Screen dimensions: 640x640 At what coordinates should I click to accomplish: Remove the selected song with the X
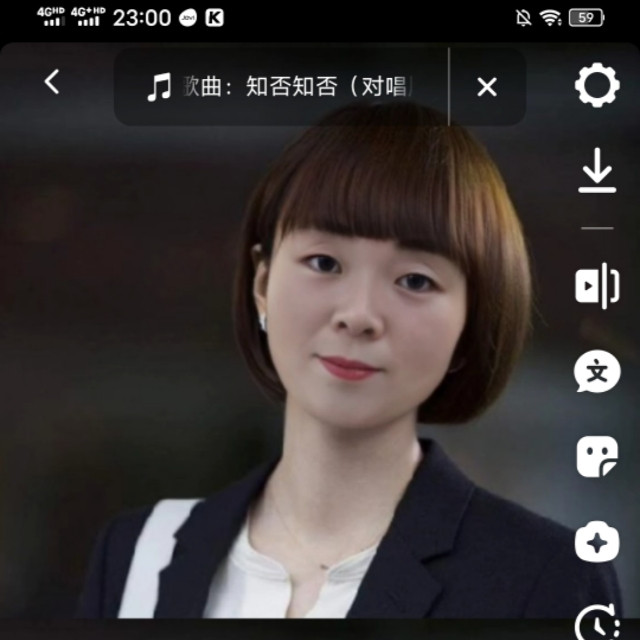pos(487,87)
